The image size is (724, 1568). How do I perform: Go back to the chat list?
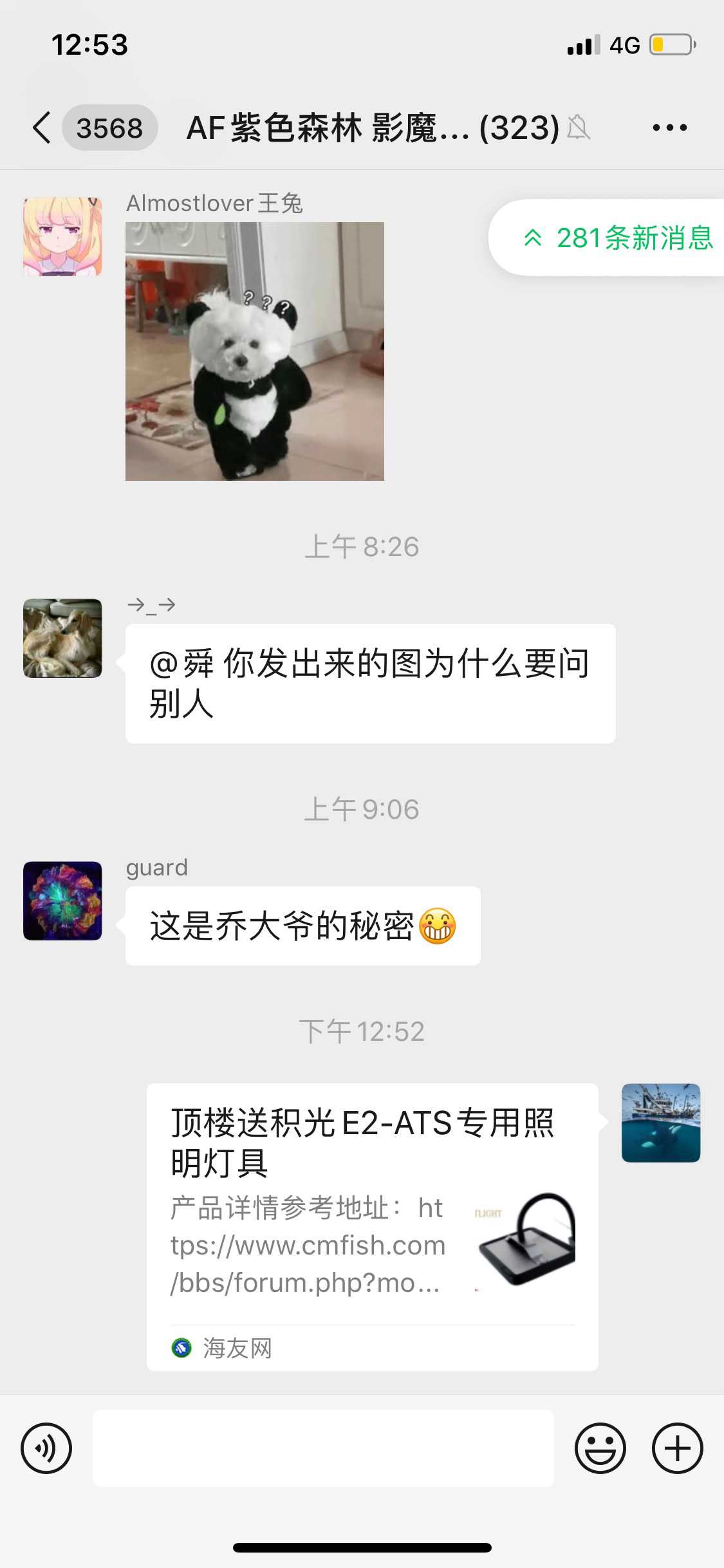42,127
